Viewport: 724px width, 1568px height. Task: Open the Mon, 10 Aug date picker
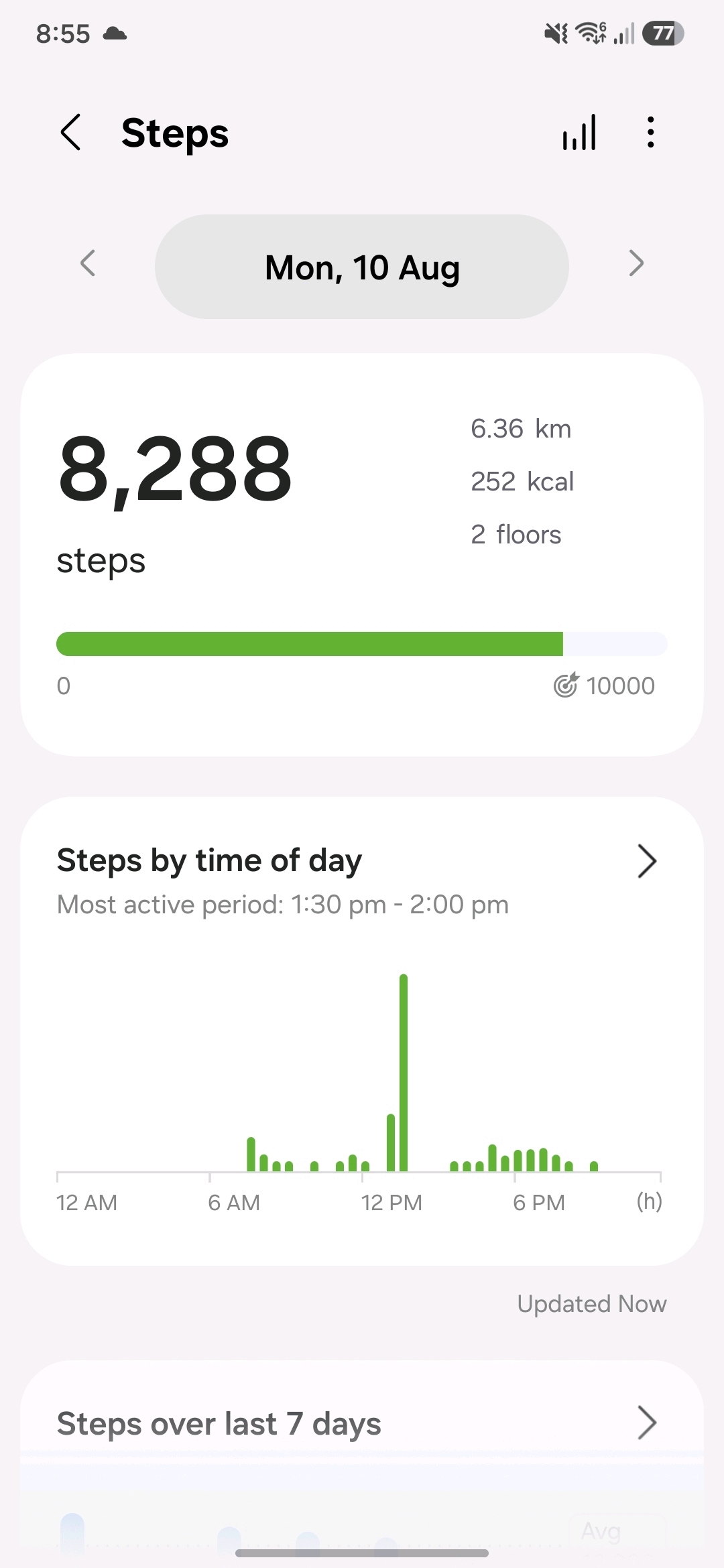(x=362, y=267)
